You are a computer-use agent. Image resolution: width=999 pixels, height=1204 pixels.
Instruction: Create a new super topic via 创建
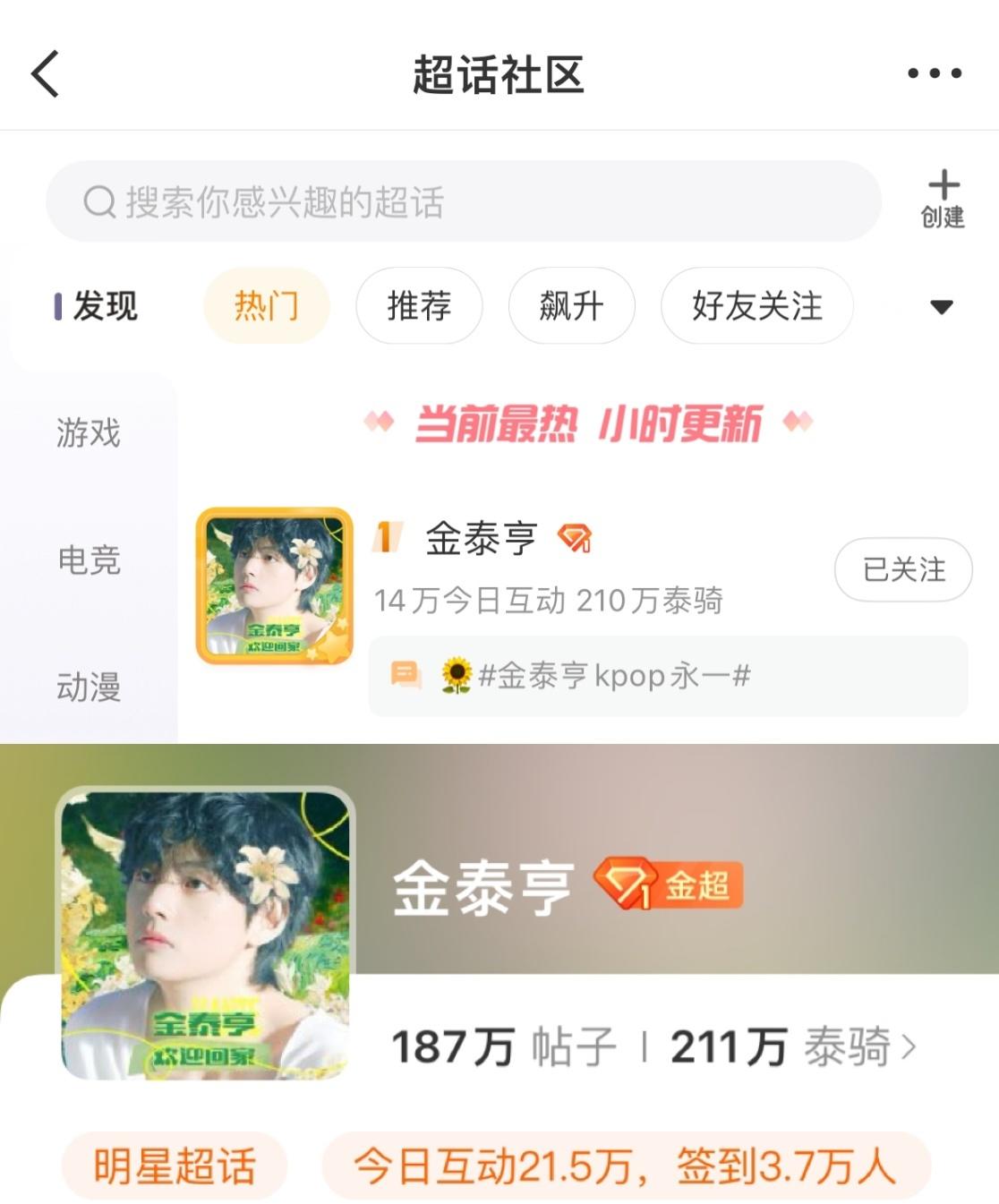point(943,199)
